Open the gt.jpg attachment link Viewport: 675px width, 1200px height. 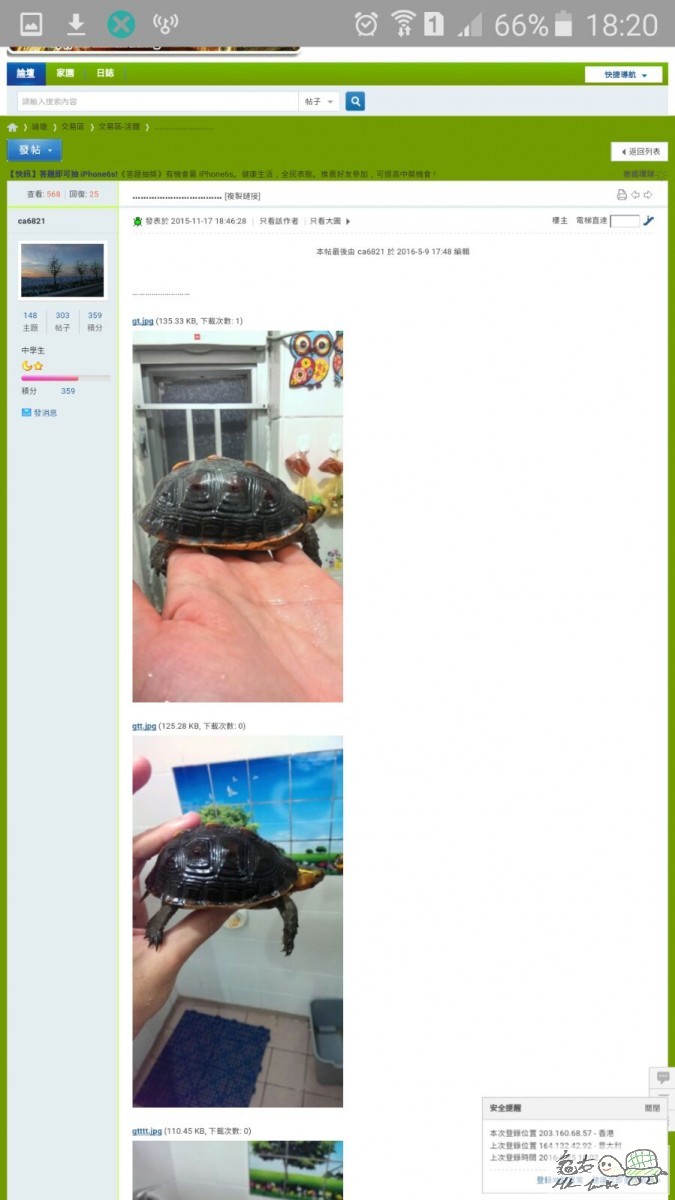[x=143, y=321]
